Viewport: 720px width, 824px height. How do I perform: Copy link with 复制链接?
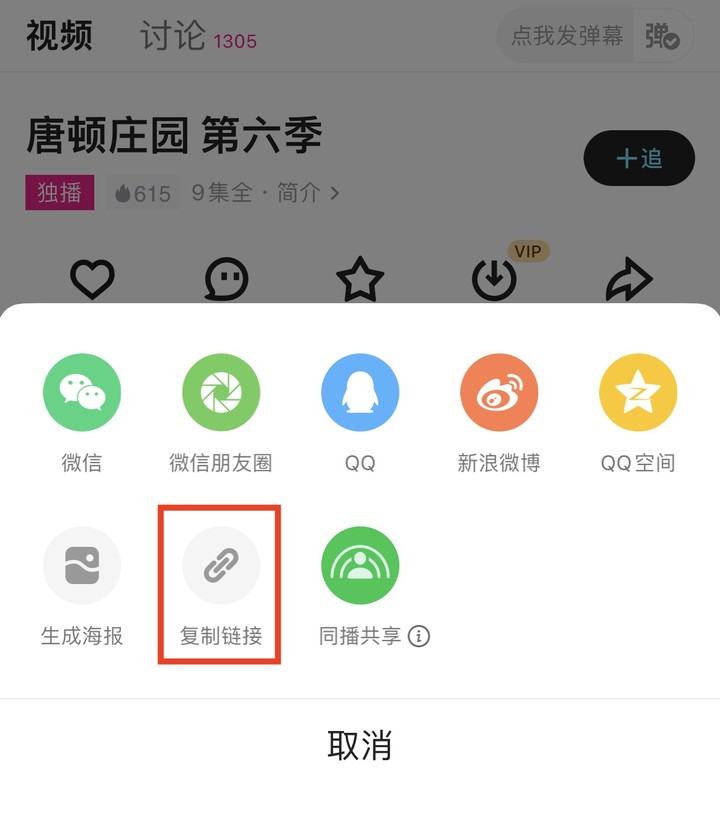tap(220, 566)
